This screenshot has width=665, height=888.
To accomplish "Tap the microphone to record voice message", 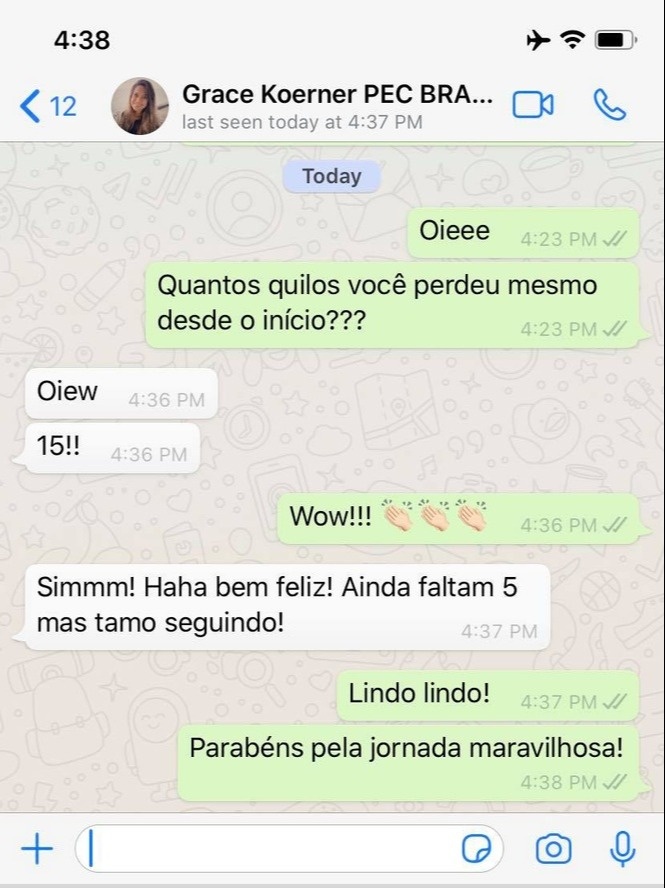I will pyautogui.click(x=622, y=849).
